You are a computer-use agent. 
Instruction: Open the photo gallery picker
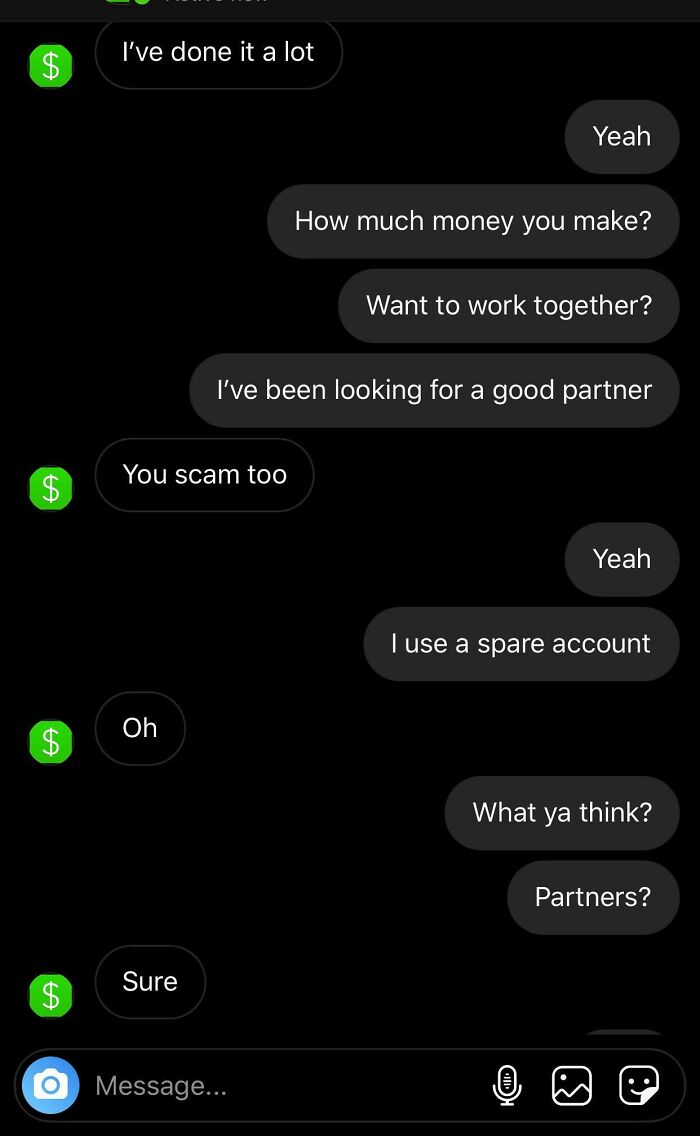pos(572,1085)
